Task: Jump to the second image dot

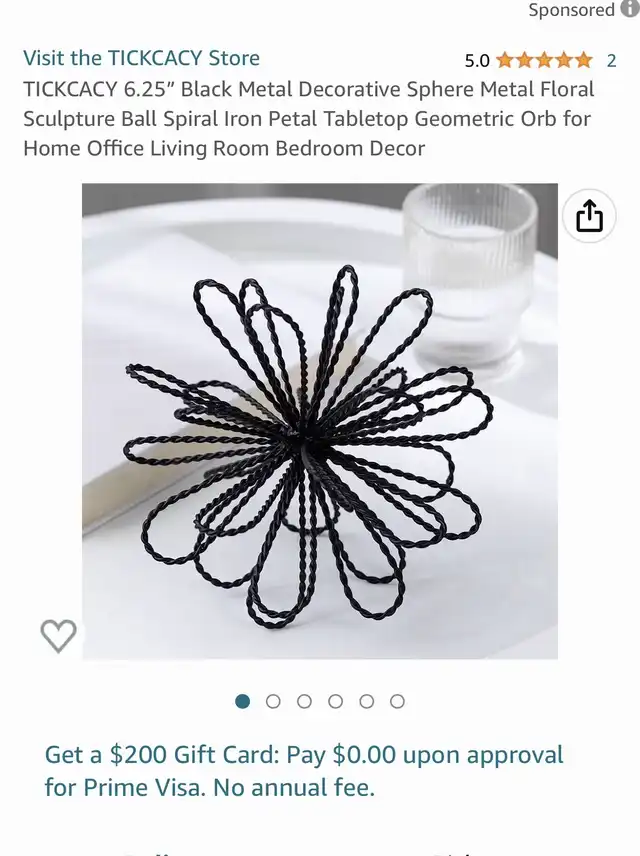Action: [273, 701]
